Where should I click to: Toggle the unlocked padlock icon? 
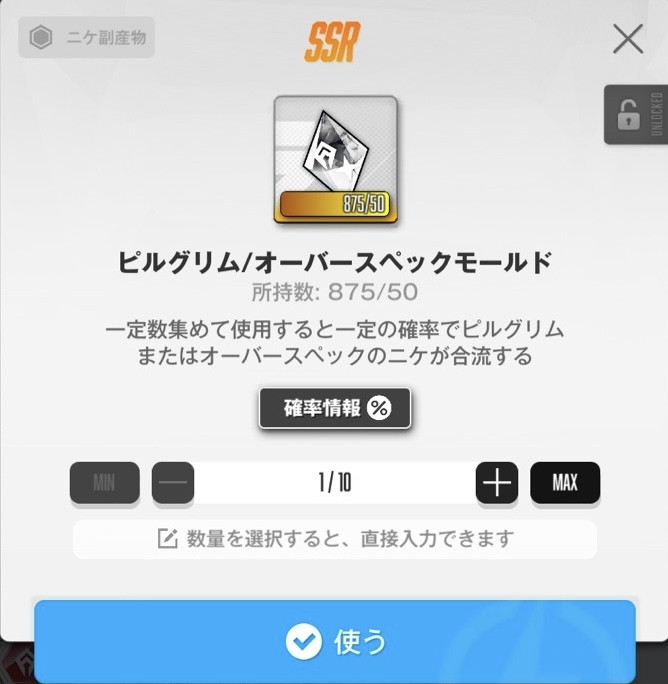629,116
